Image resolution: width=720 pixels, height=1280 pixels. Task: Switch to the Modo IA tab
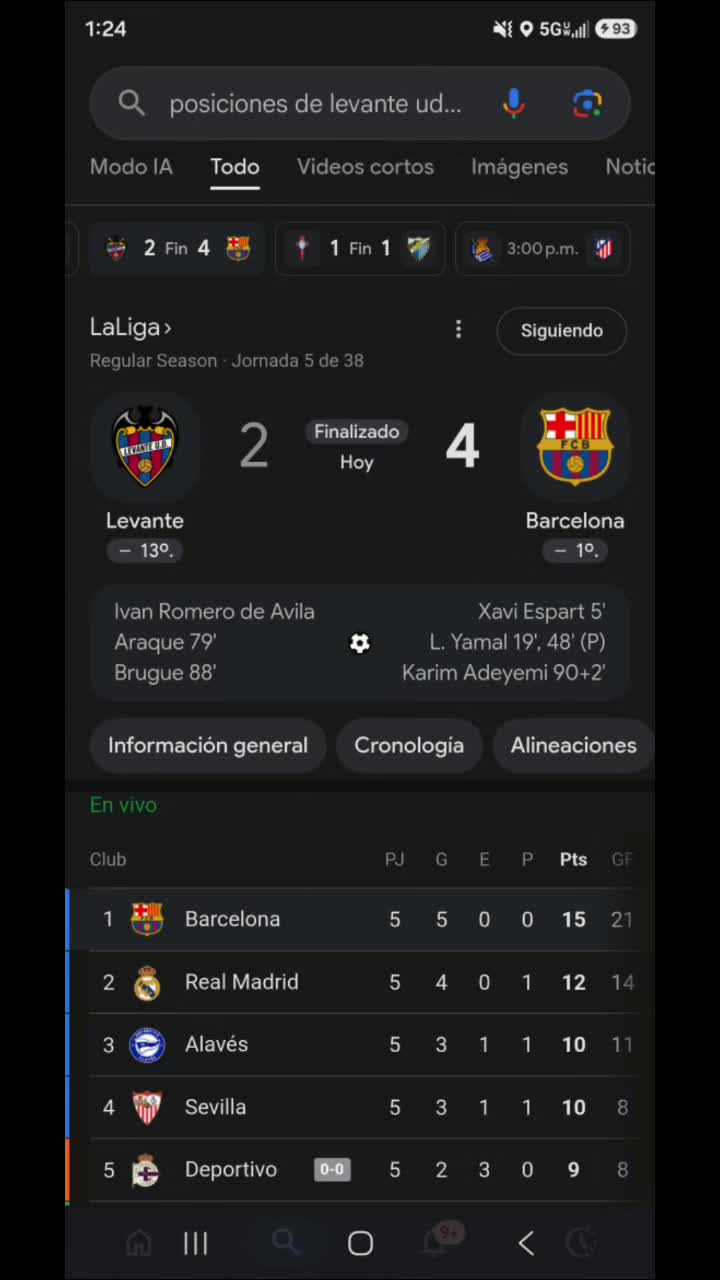click(131, 167)
